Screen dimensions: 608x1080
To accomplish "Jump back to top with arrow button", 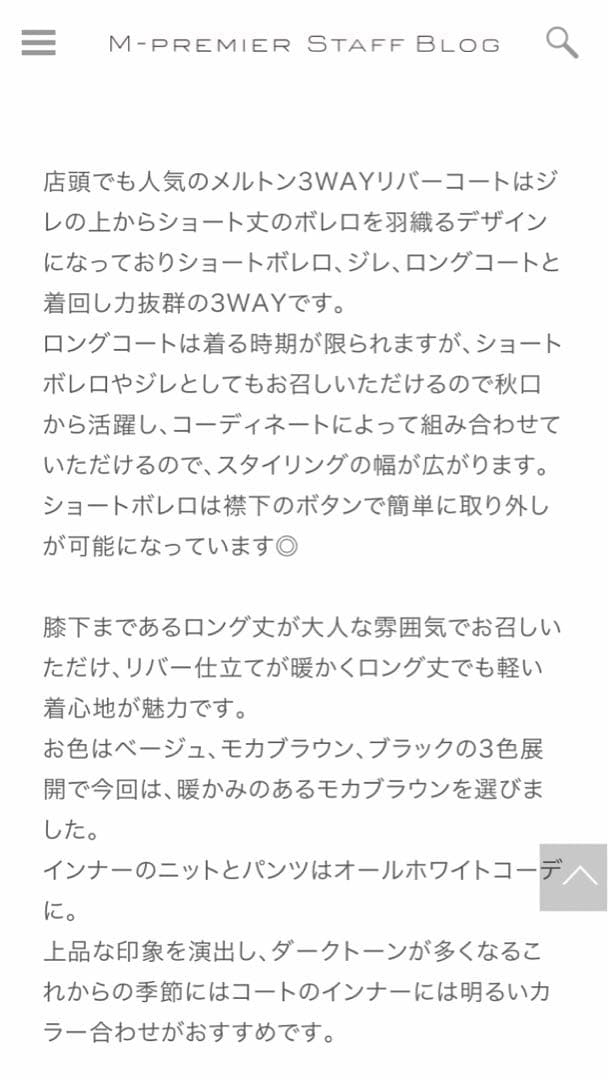I will point(573,877).
